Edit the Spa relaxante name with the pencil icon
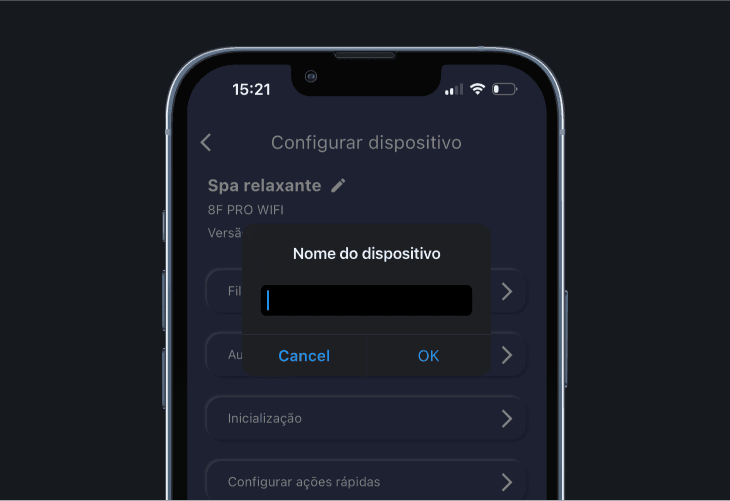Image resolution: width=730 pixels, height=501 pixels. pos(338,185)
